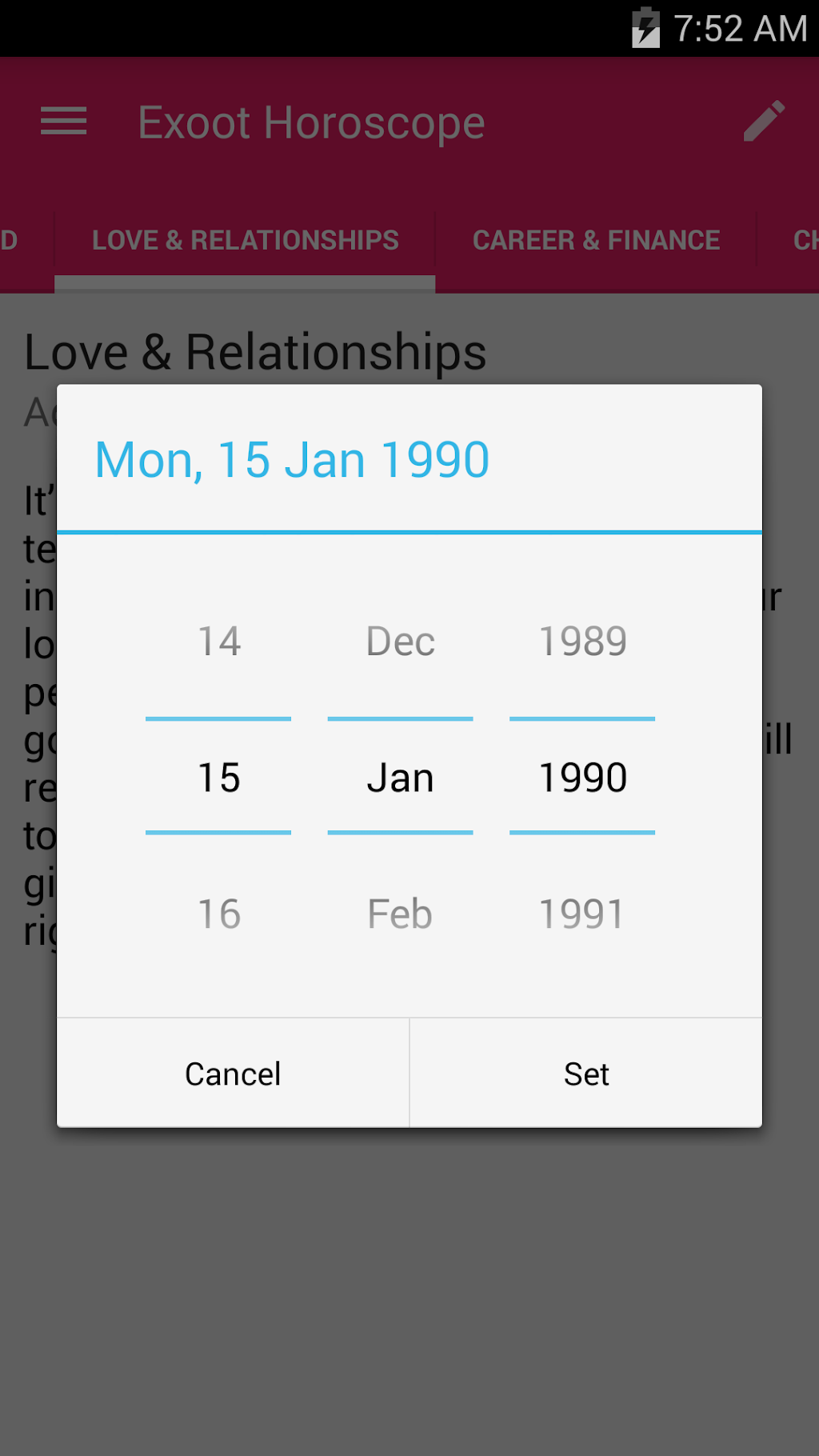Screen dimensions: 819x1456
Task: Change month to Feb
Action: click(400, 914)
